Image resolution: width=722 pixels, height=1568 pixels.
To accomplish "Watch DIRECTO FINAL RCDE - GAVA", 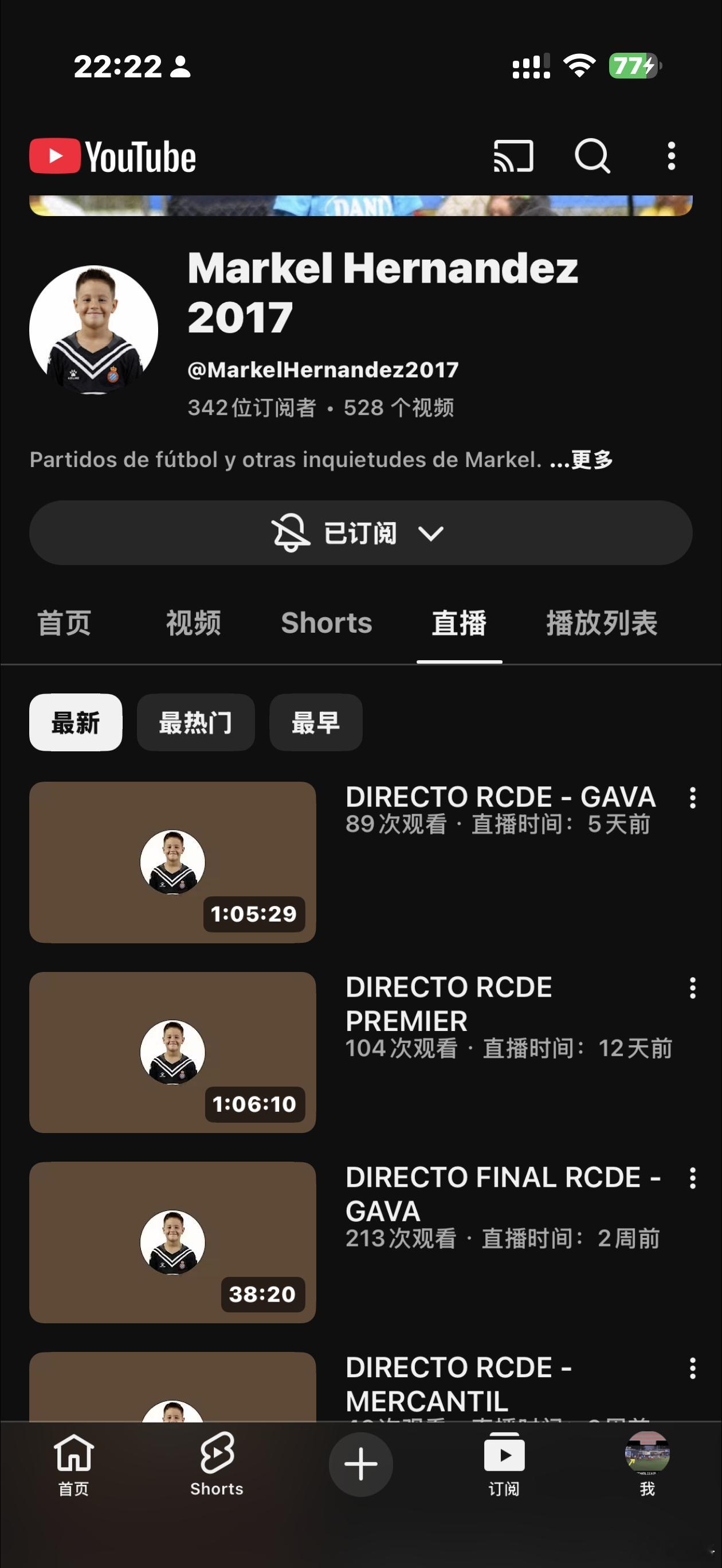I will 172,1242.
